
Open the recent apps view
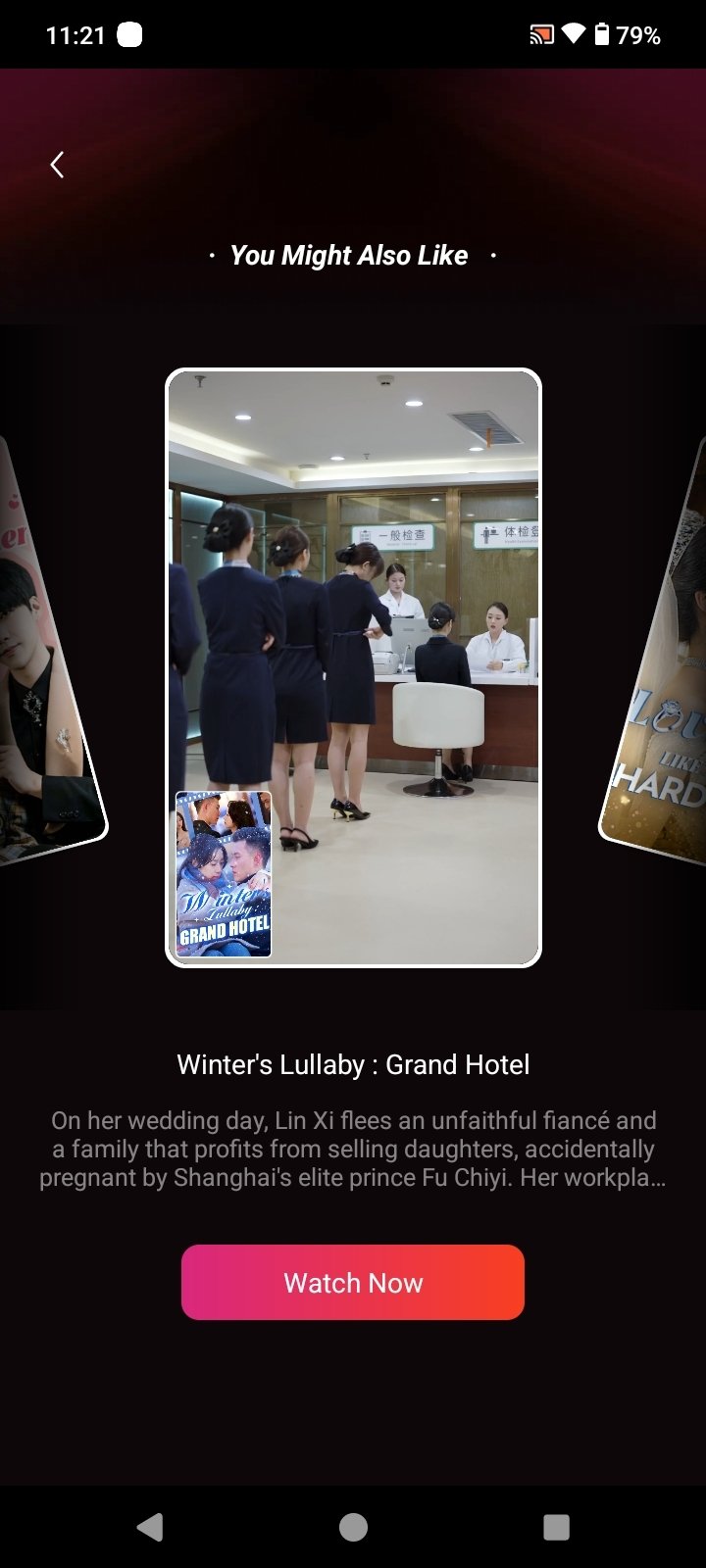[x=556, y=1527]
